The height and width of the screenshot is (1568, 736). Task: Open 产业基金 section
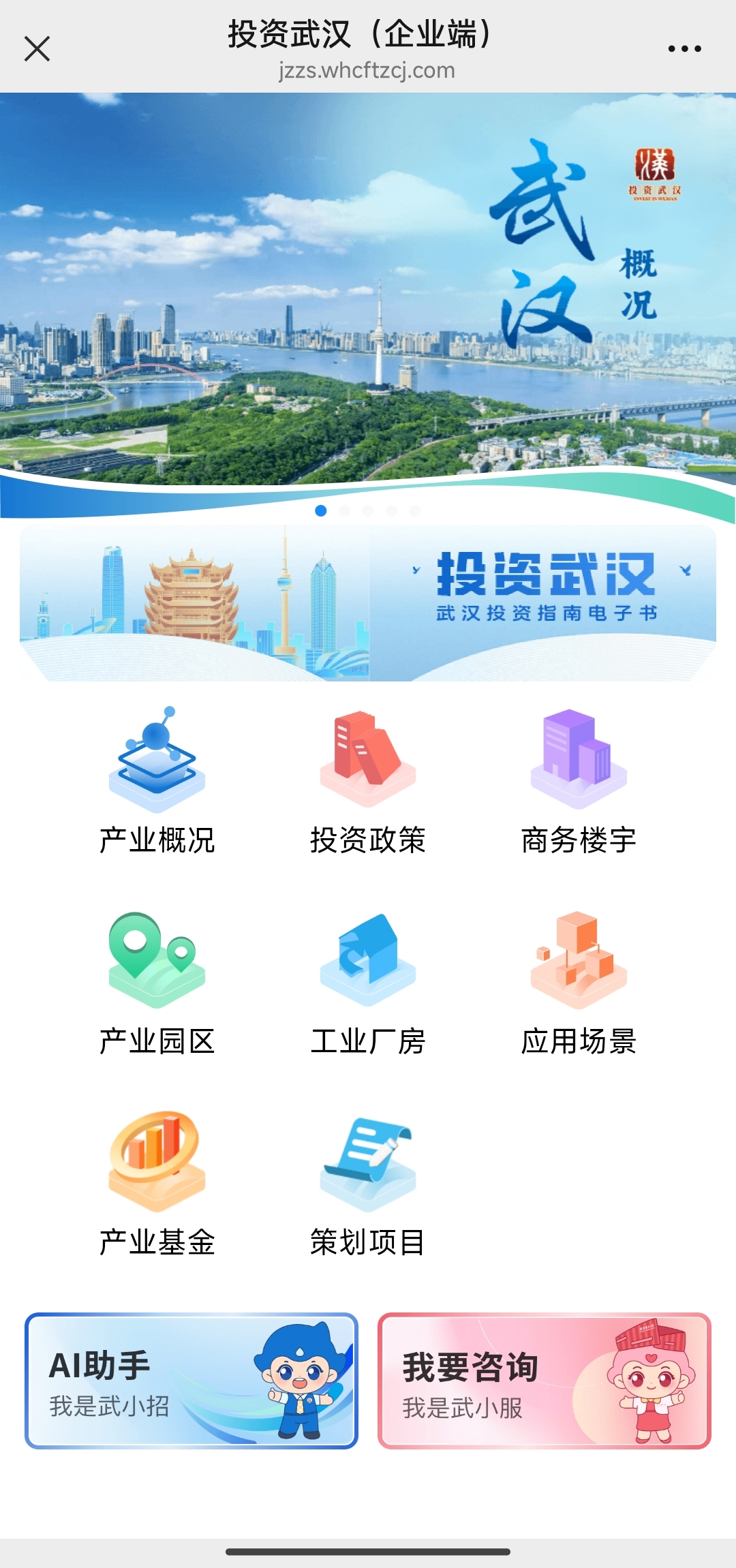tap(157, 1184)
